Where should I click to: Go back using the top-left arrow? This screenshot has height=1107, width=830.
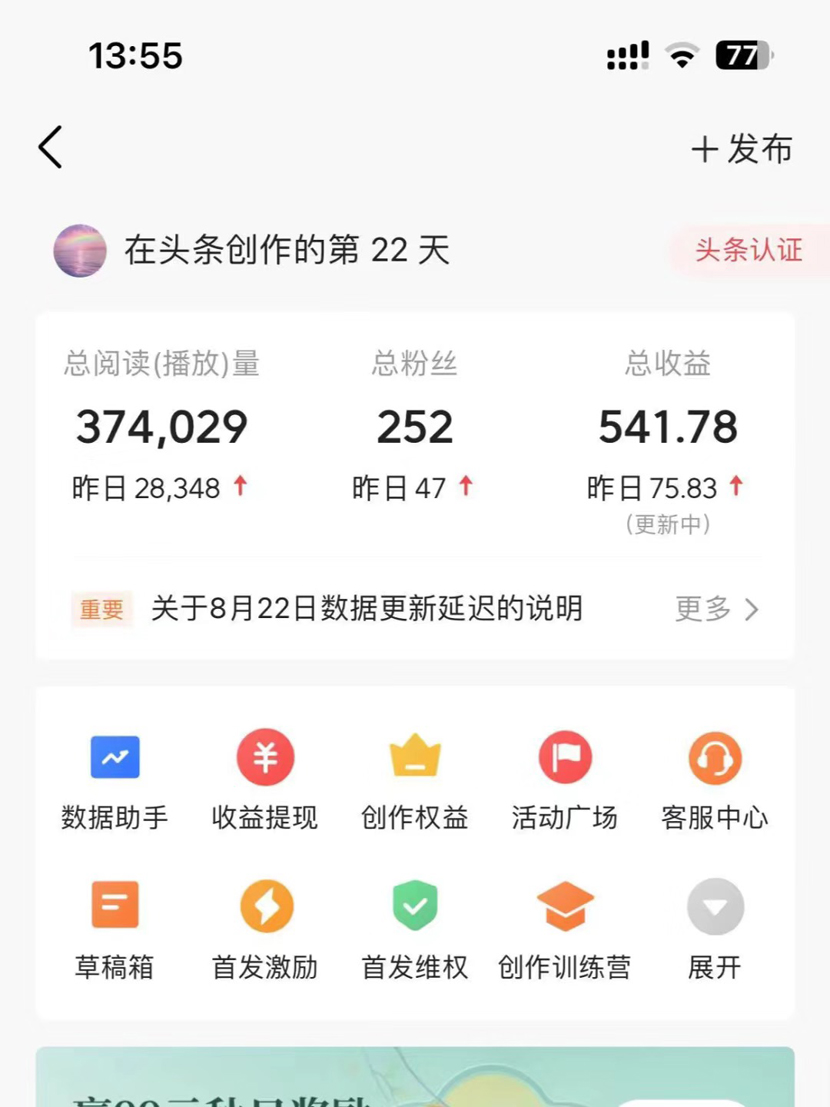(50, 148)
